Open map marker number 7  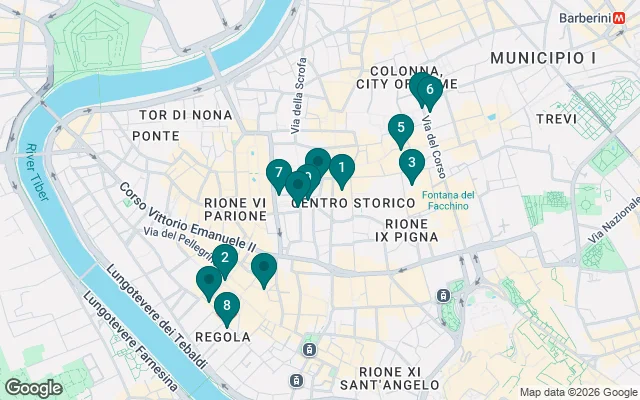pyautogui.click(x=279, y=174)
